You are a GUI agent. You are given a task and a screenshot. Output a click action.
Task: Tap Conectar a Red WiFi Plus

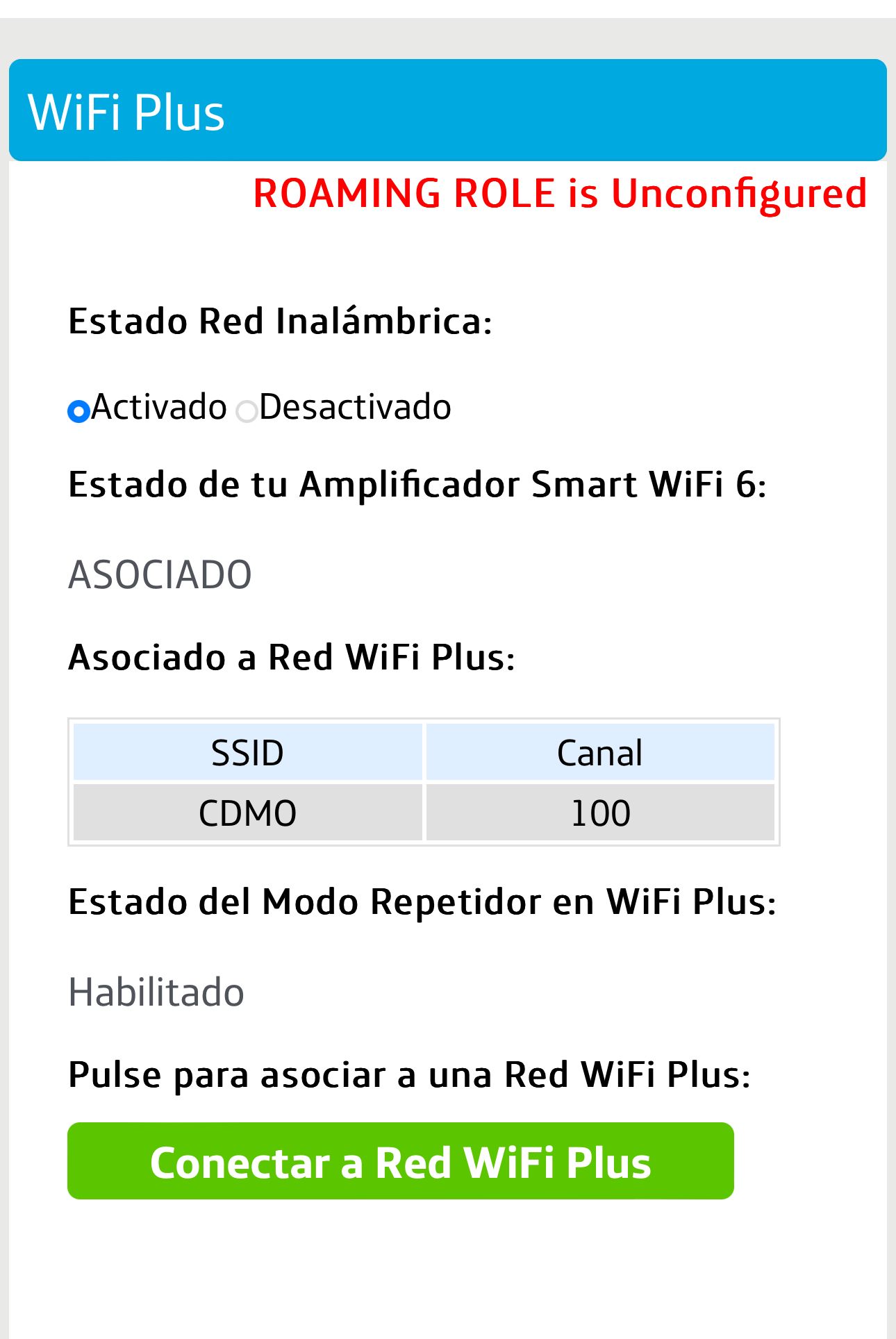coord(400,1161)
